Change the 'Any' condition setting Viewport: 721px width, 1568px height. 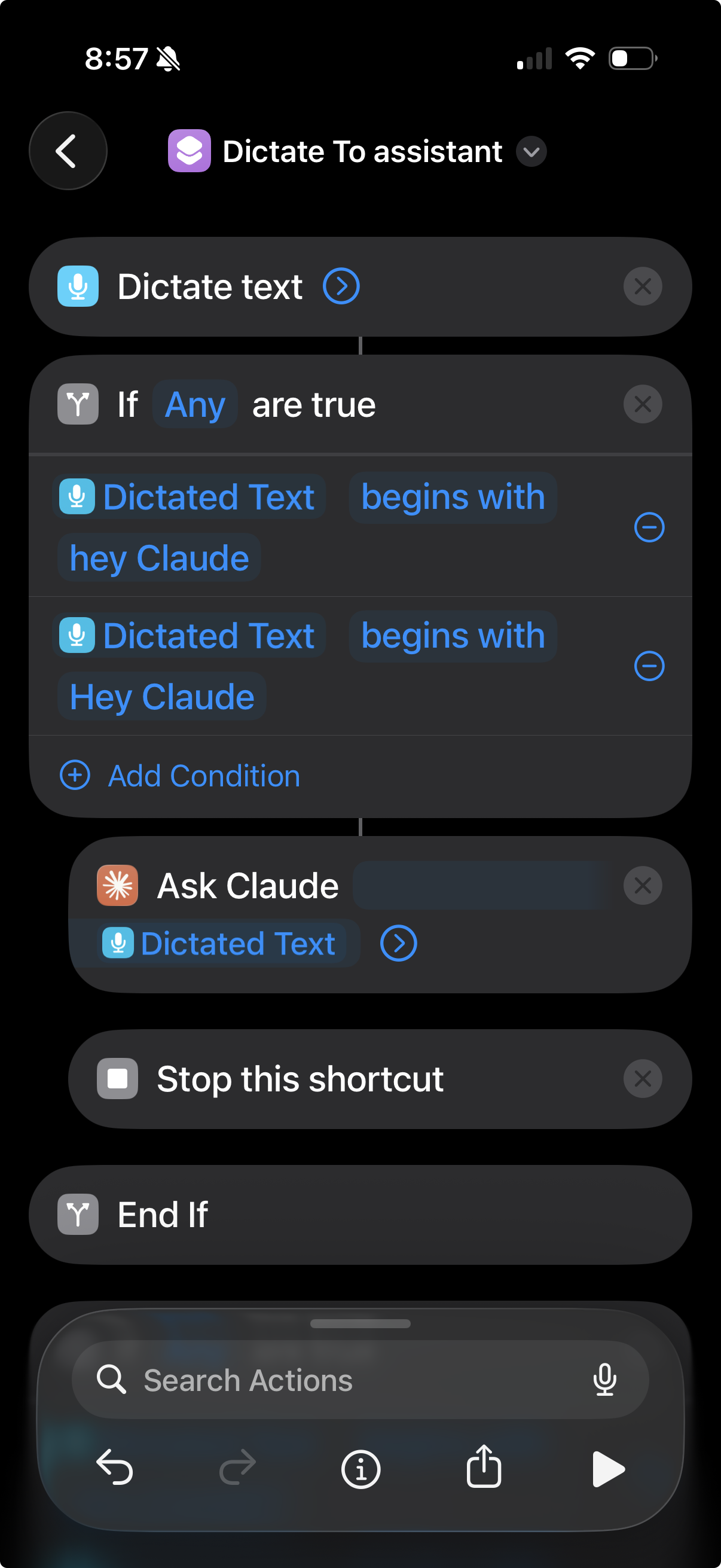point(194,403)
